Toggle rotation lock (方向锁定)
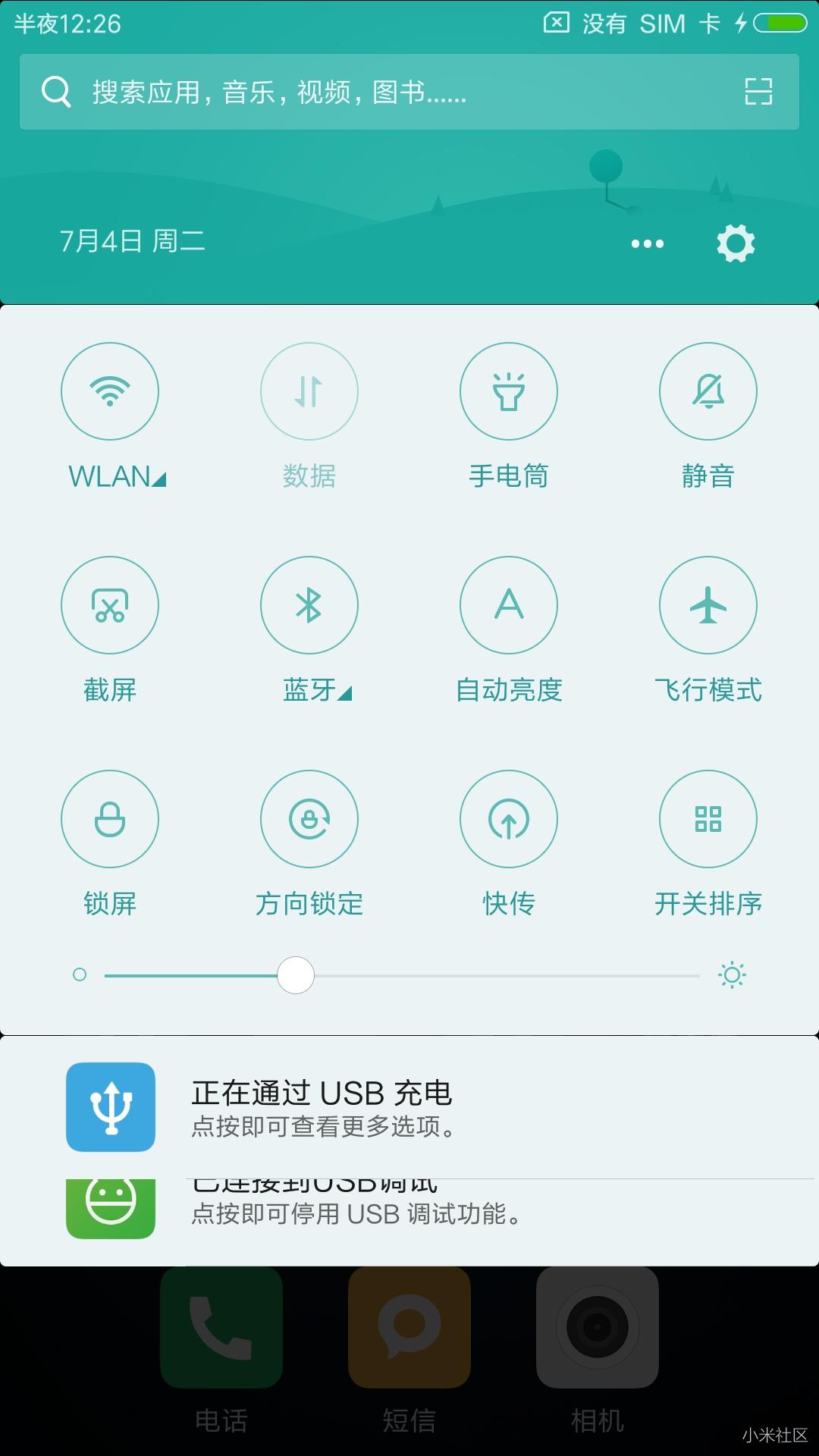Image resolution: width=819 pixels, height=1456 pixels. pyautogui.click(x=309, y=819)
